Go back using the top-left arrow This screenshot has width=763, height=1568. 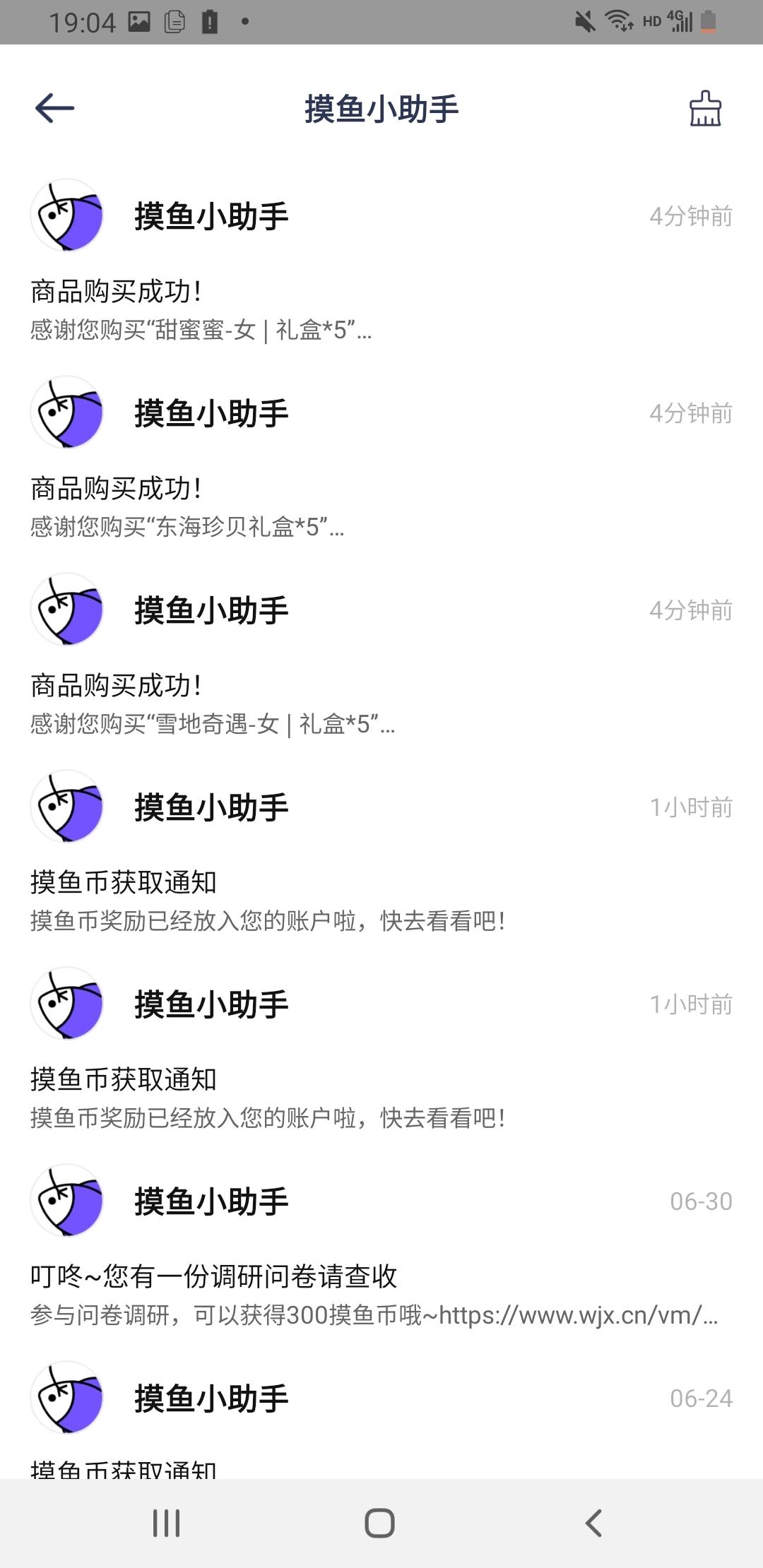pyautogui.click(x=54, y=108)
